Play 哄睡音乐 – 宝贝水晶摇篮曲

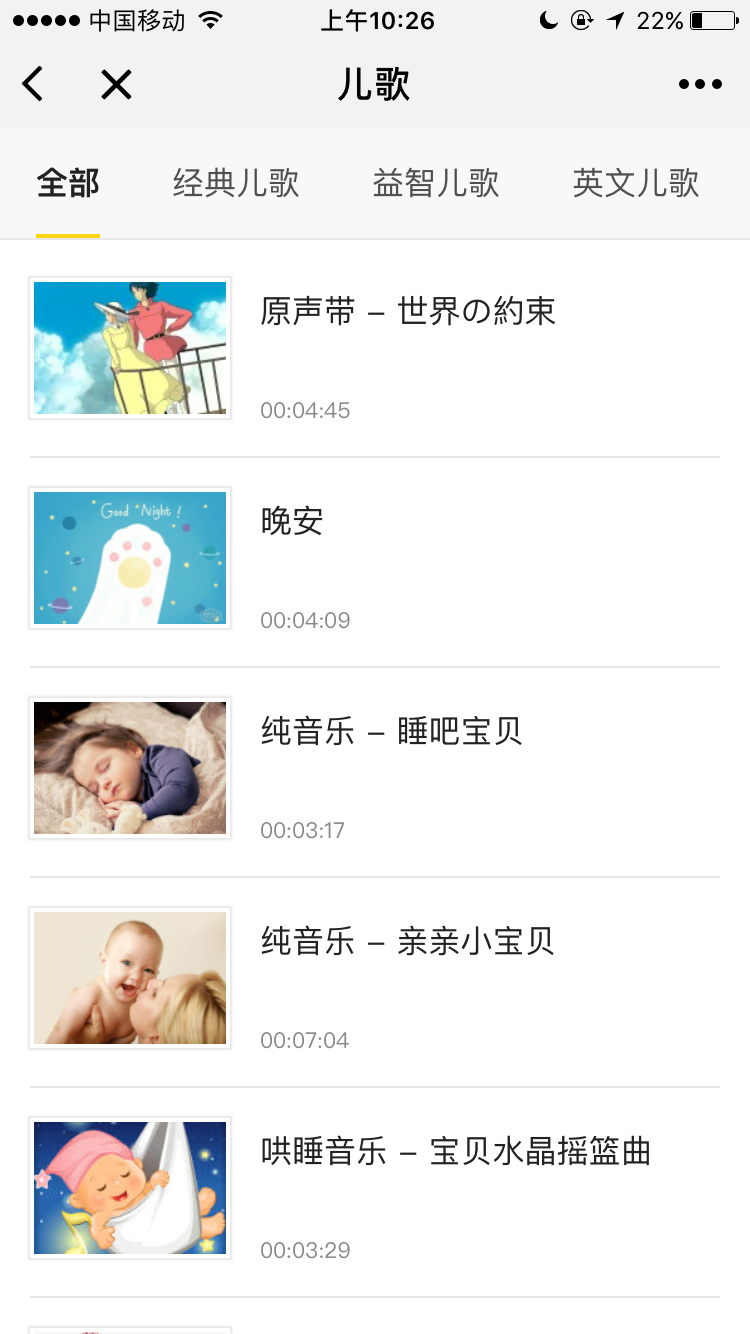pos(455,1152)
